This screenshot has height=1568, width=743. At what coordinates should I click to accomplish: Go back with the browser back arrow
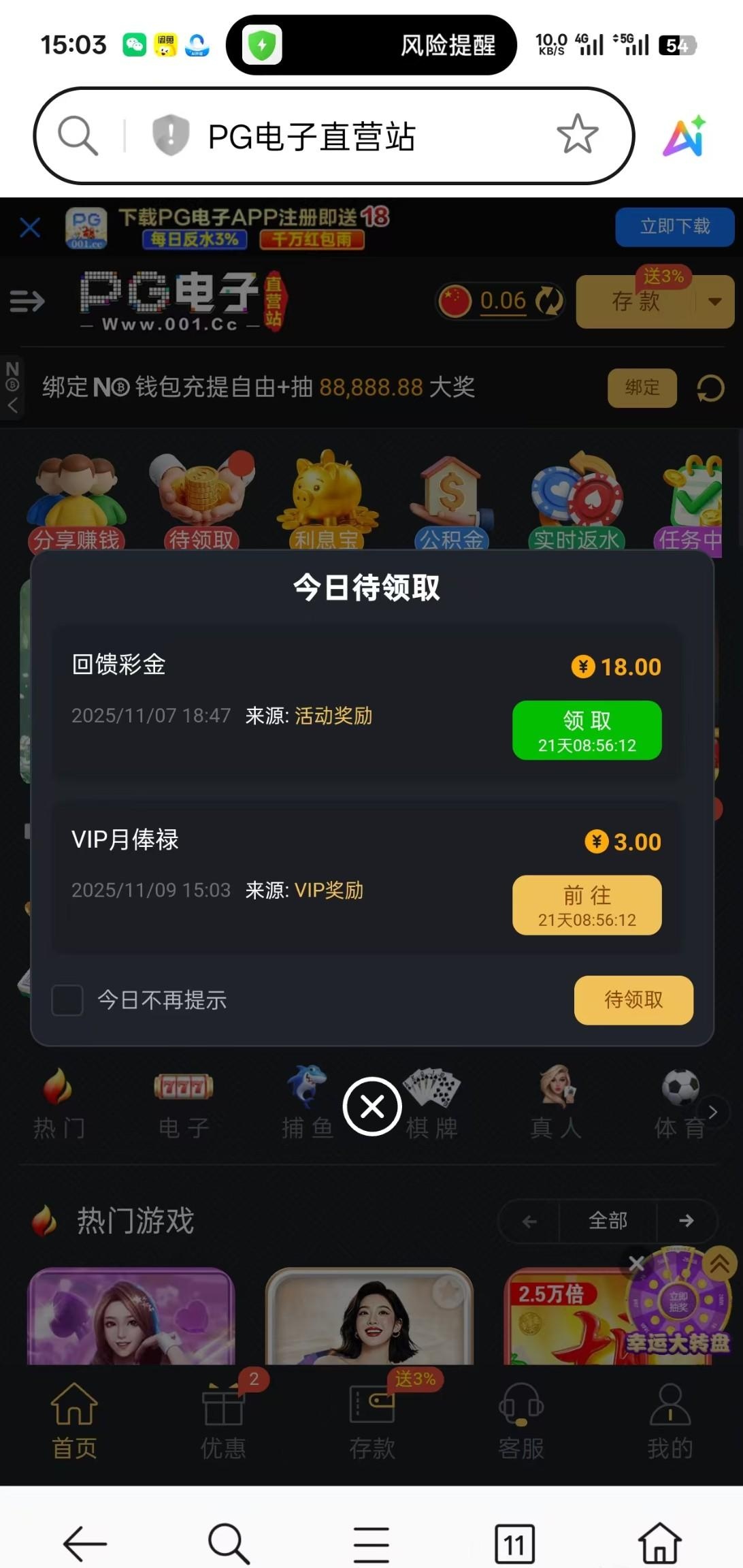click(85, 1543)
